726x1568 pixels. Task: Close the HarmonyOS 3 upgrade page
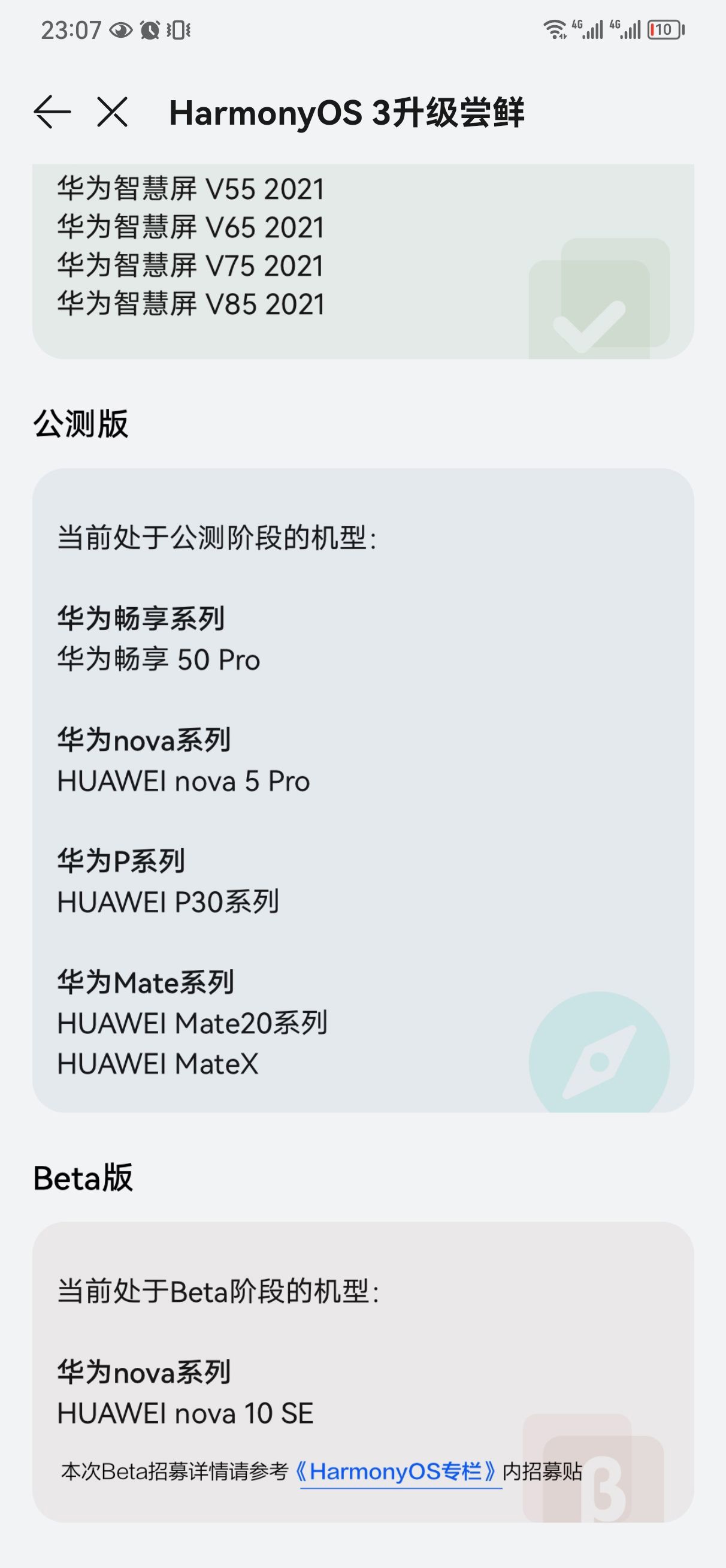pyautogui.click(x=113, y=112)
